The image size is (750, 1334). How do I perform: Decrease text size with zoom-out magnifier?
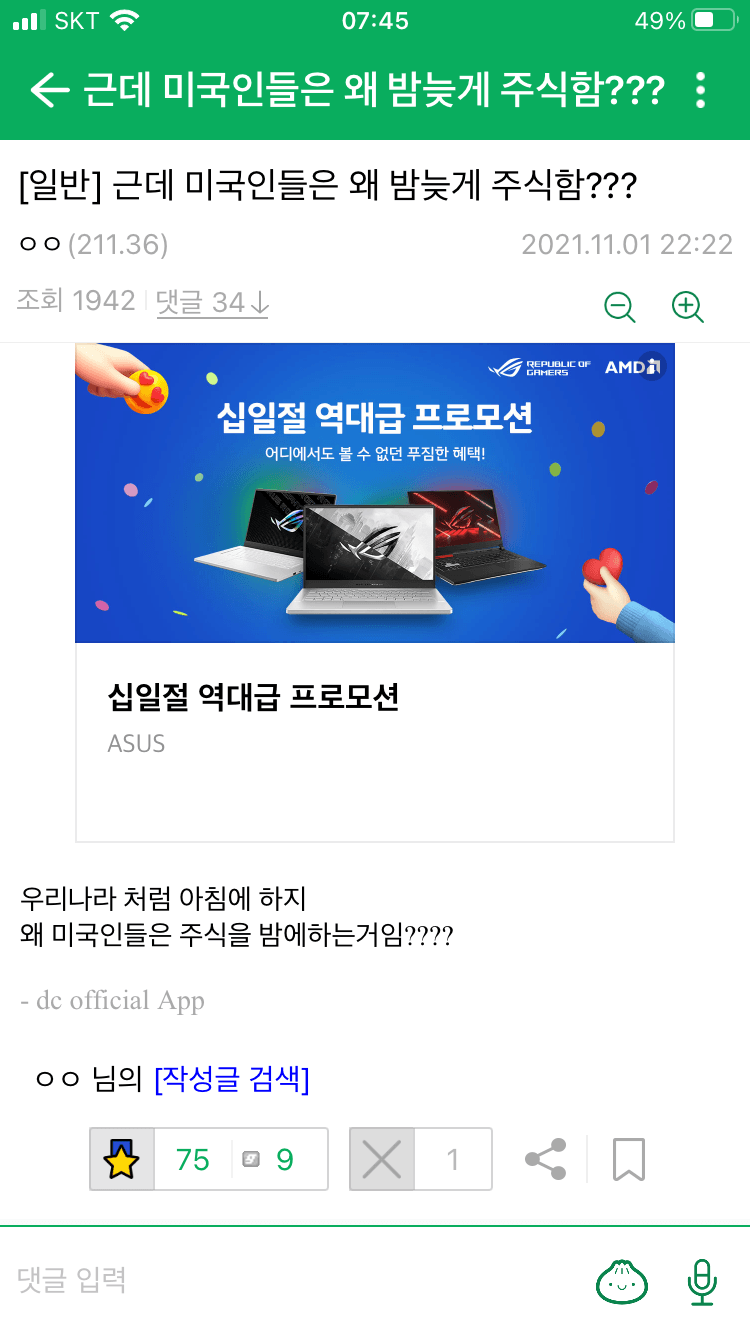click(620, 306)
